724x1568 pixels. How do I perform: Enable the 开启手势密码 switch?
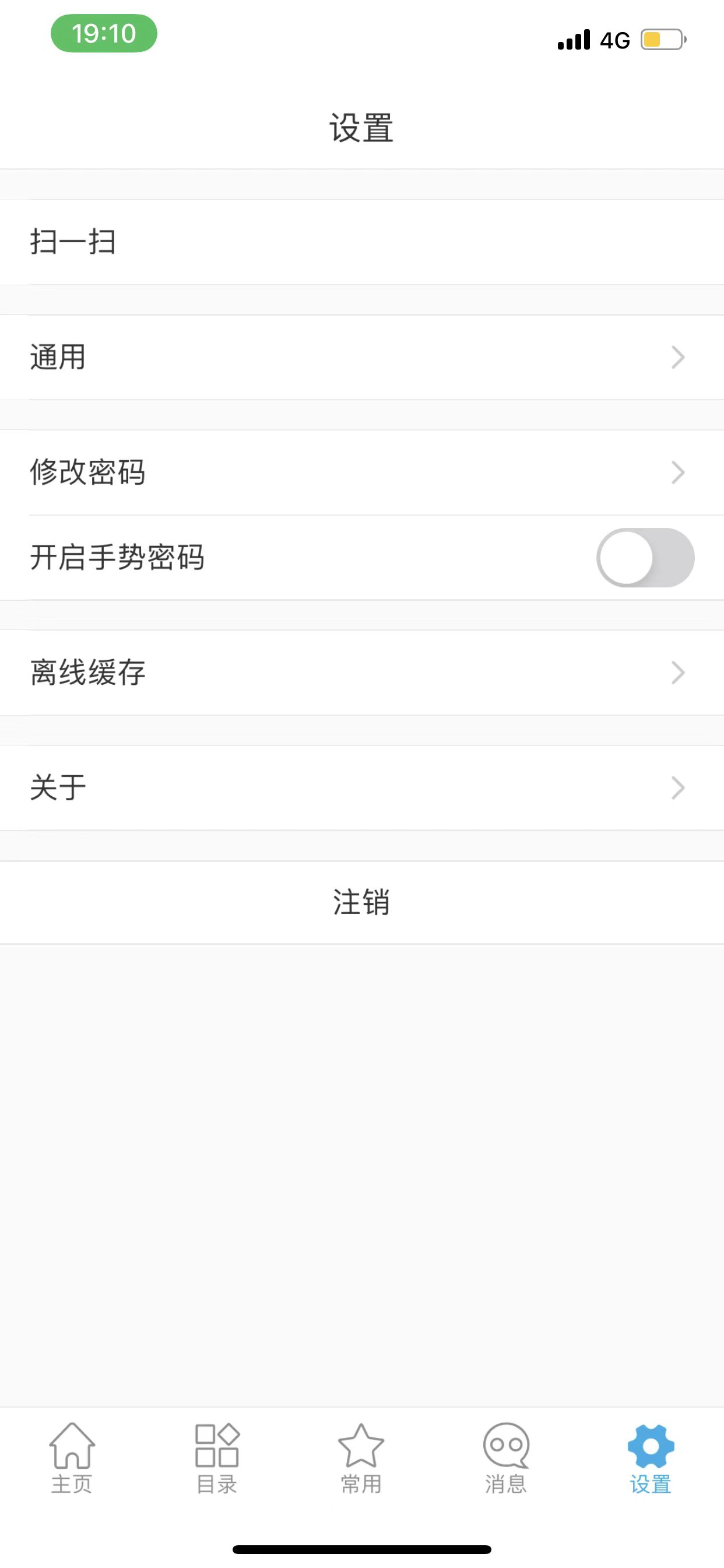[x=645, y=557]
